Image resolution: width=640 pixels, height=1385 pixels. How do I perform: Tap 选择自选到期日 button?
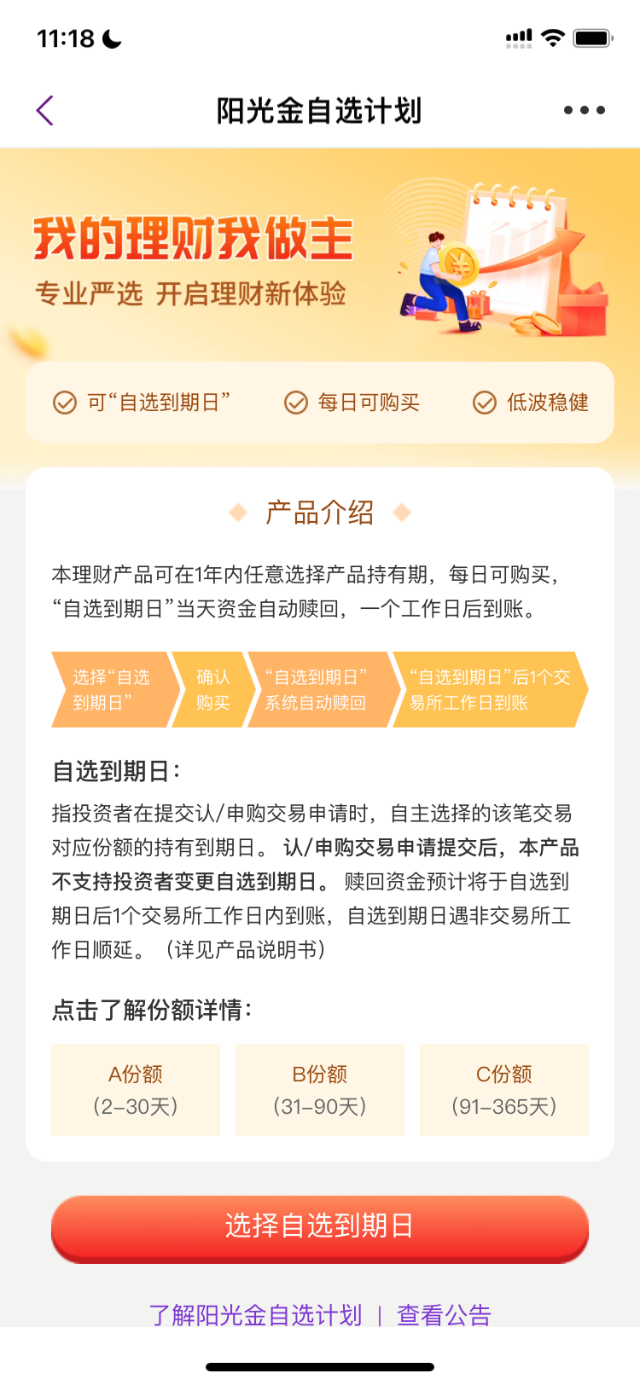[320, 1226]
